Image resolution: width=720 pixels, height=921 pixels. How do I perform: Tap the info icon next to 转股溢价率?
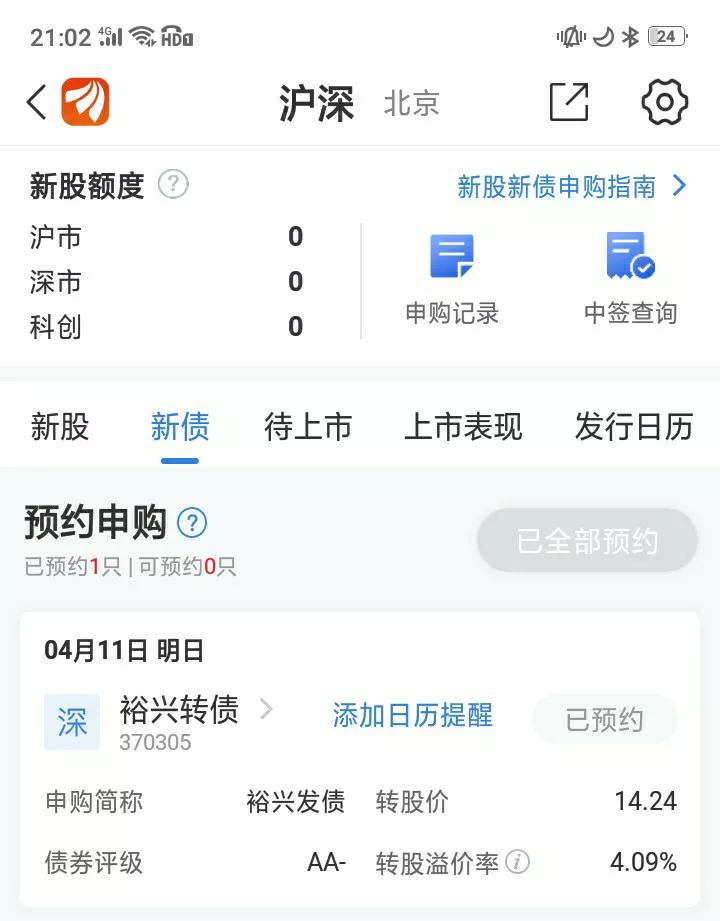[515, 861]
